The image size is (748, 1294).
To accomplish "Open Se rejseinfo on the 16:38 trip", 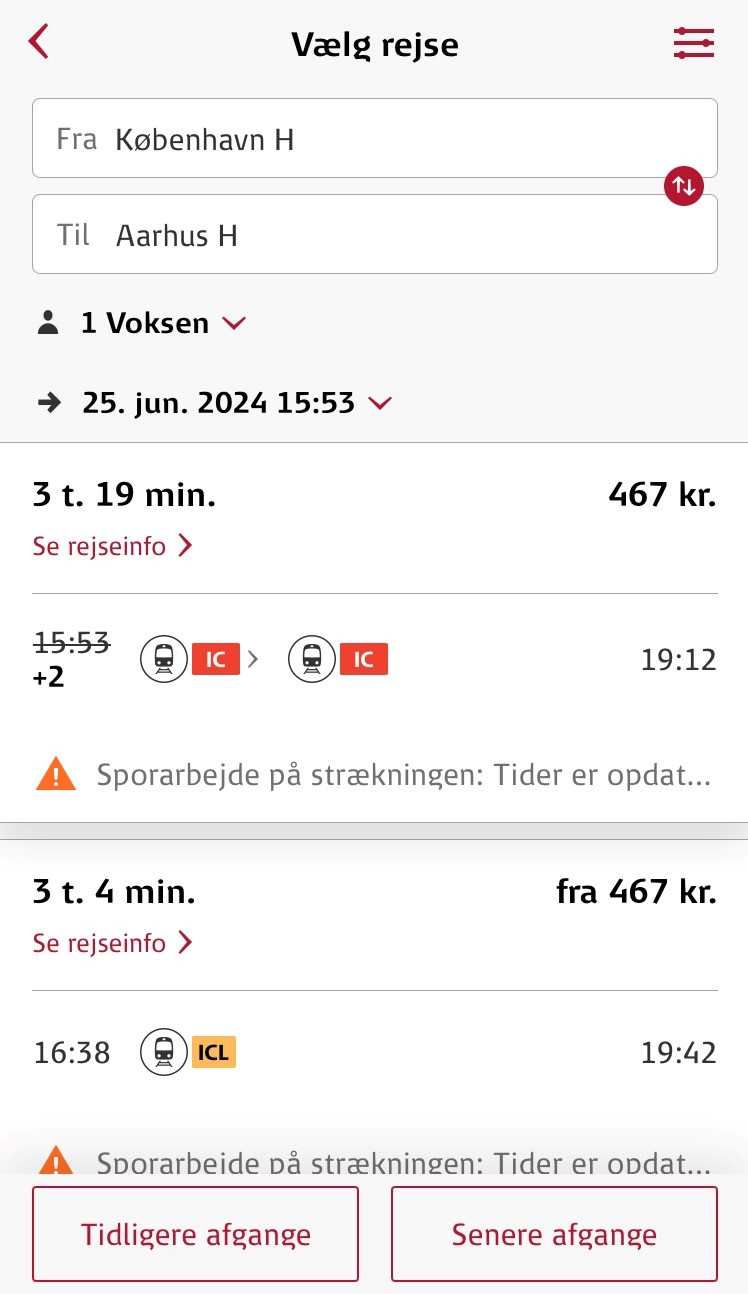I will point(113,942).
